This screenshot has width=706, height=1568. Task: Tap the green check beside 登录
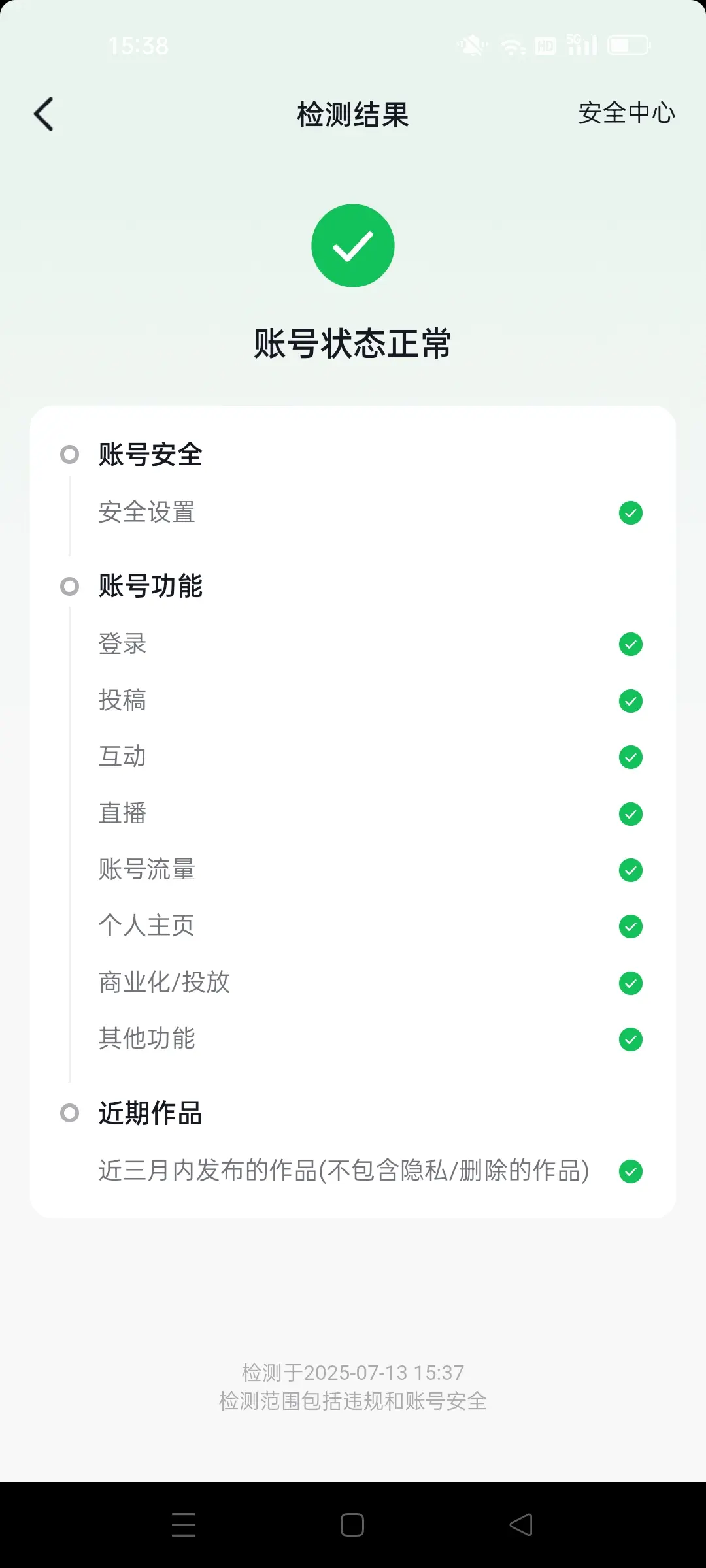[630, 644]
